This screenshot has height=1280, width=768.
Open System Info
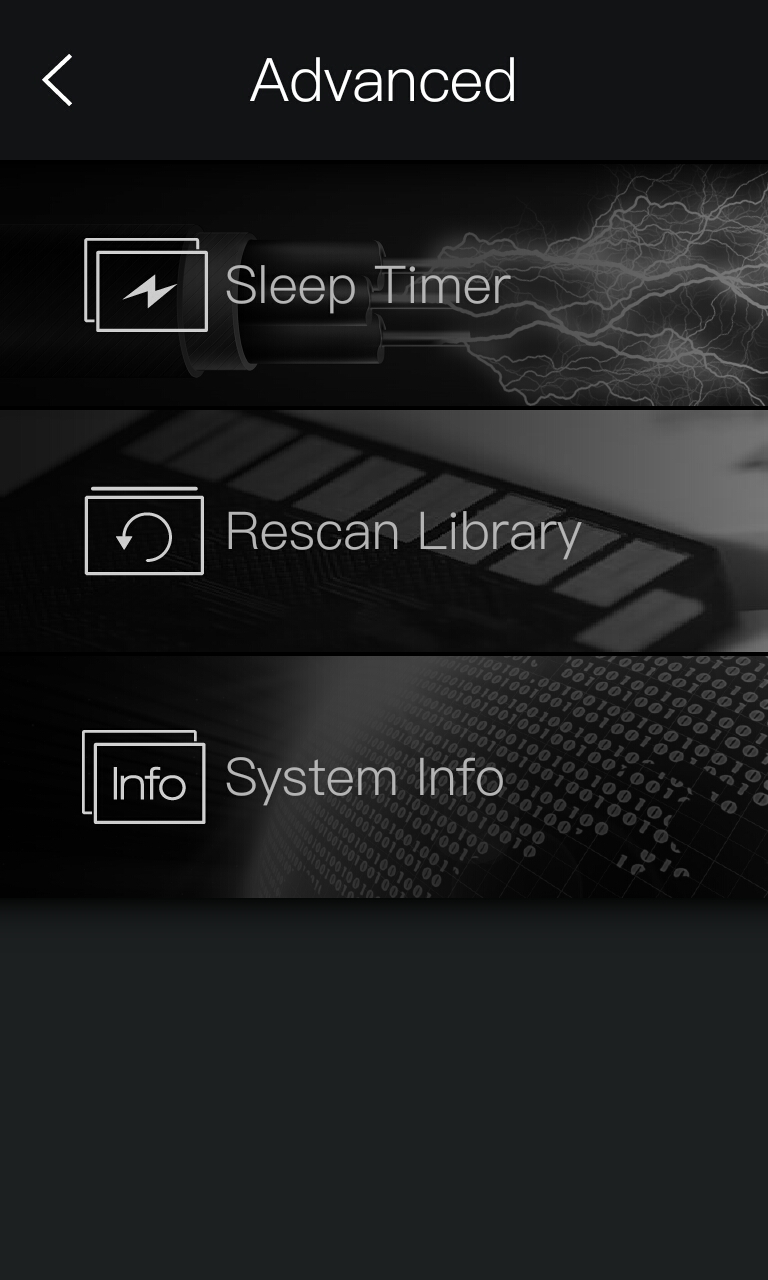click(364, 778)
